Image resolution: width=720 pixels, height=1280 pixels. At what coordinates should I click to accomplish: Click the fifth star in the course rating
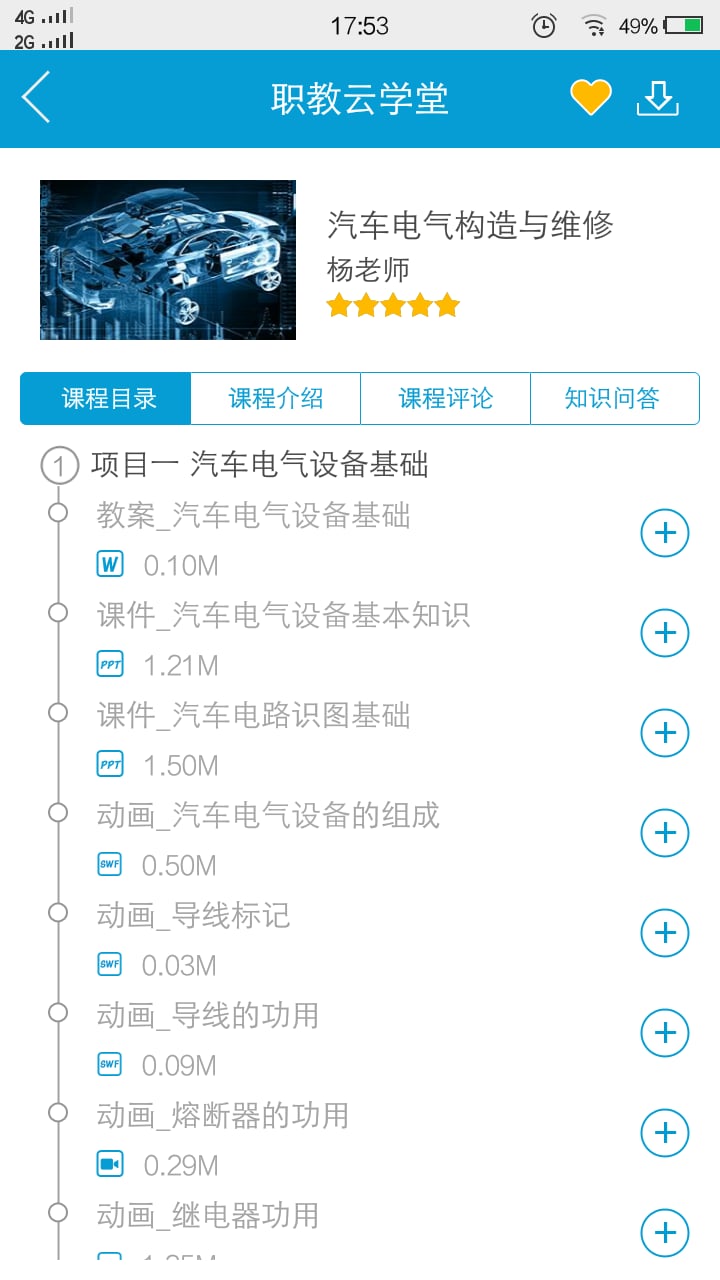(447, 305)
